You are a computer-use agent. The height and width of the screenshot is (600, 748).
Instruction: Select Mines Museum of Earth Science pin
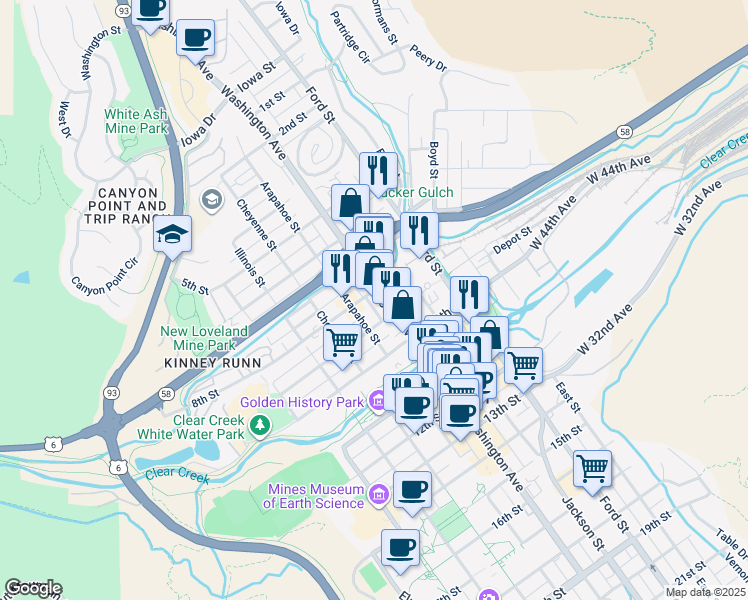point(379,496)
